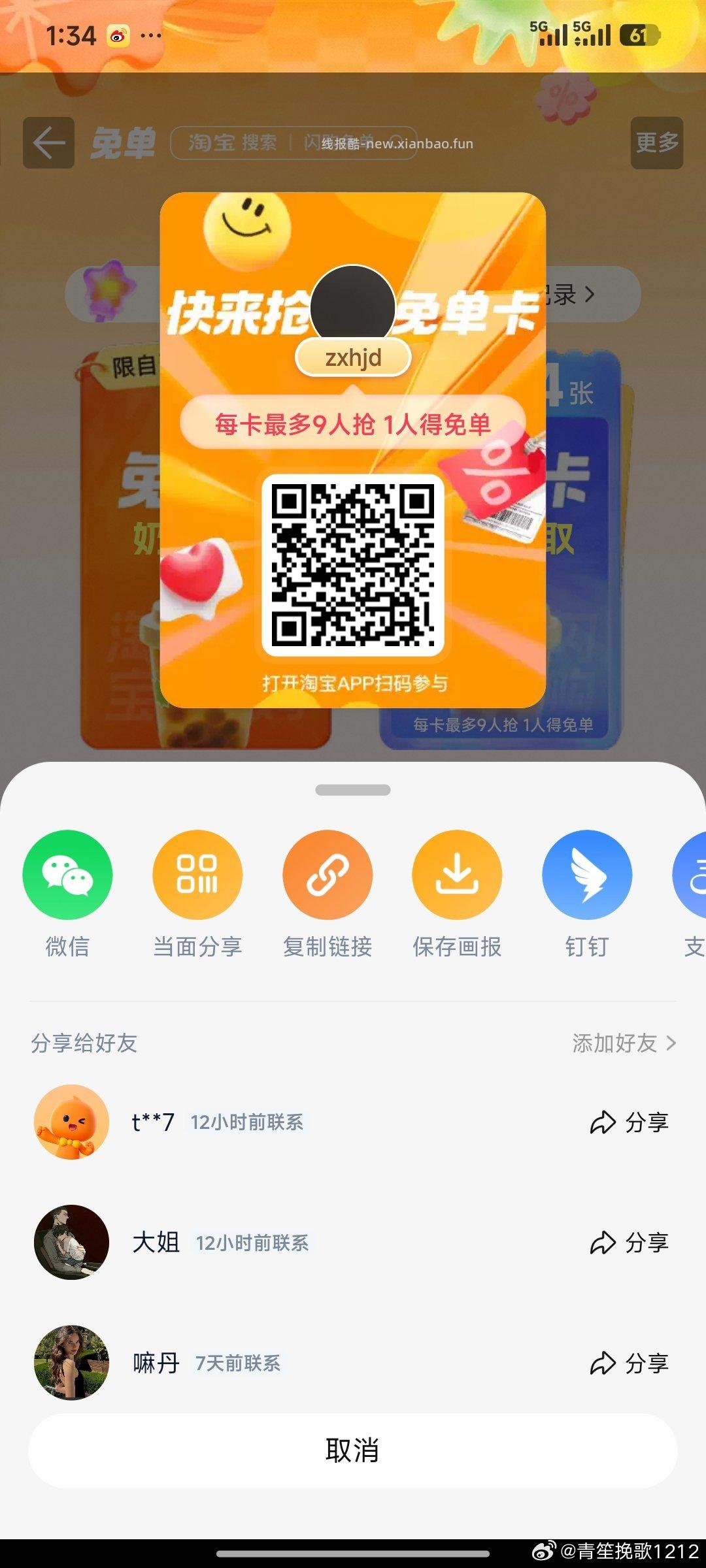This screenshot has height=1568, width=706.
Task: Open the 更多 more options menu
Action: coord(656,144)
